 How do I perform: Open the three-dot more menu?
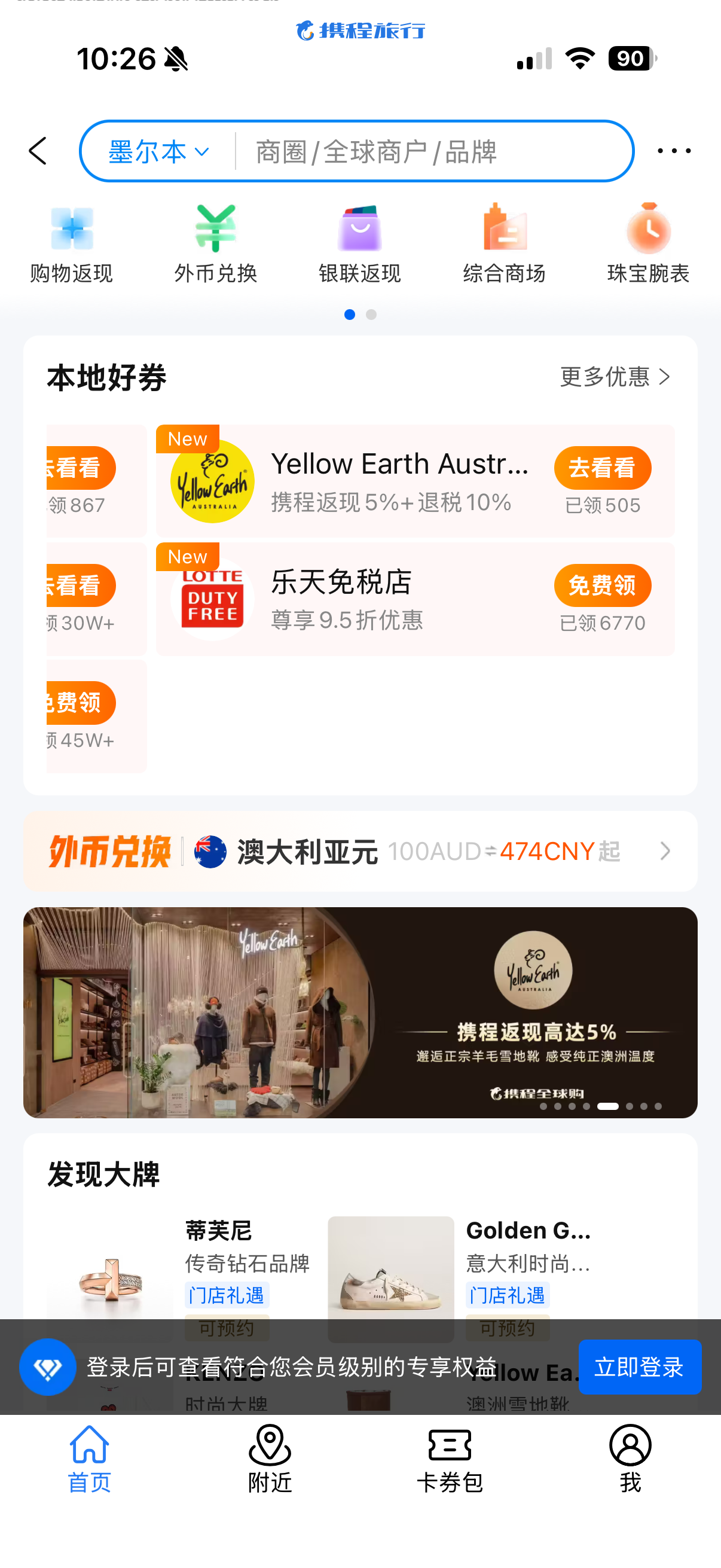pyautogui.click(x=674, y=151)
